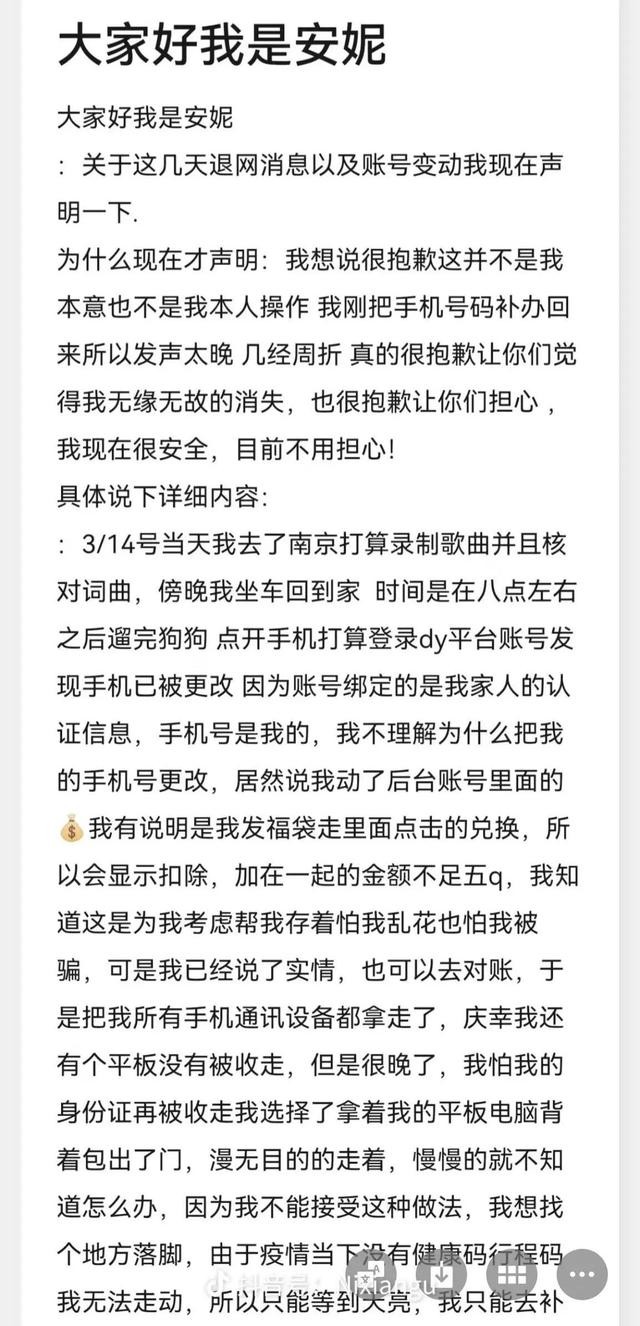The height and width of the screenshot is (1326, 640).
Task: Open the more options menu
Action: tap(582, 1274)
